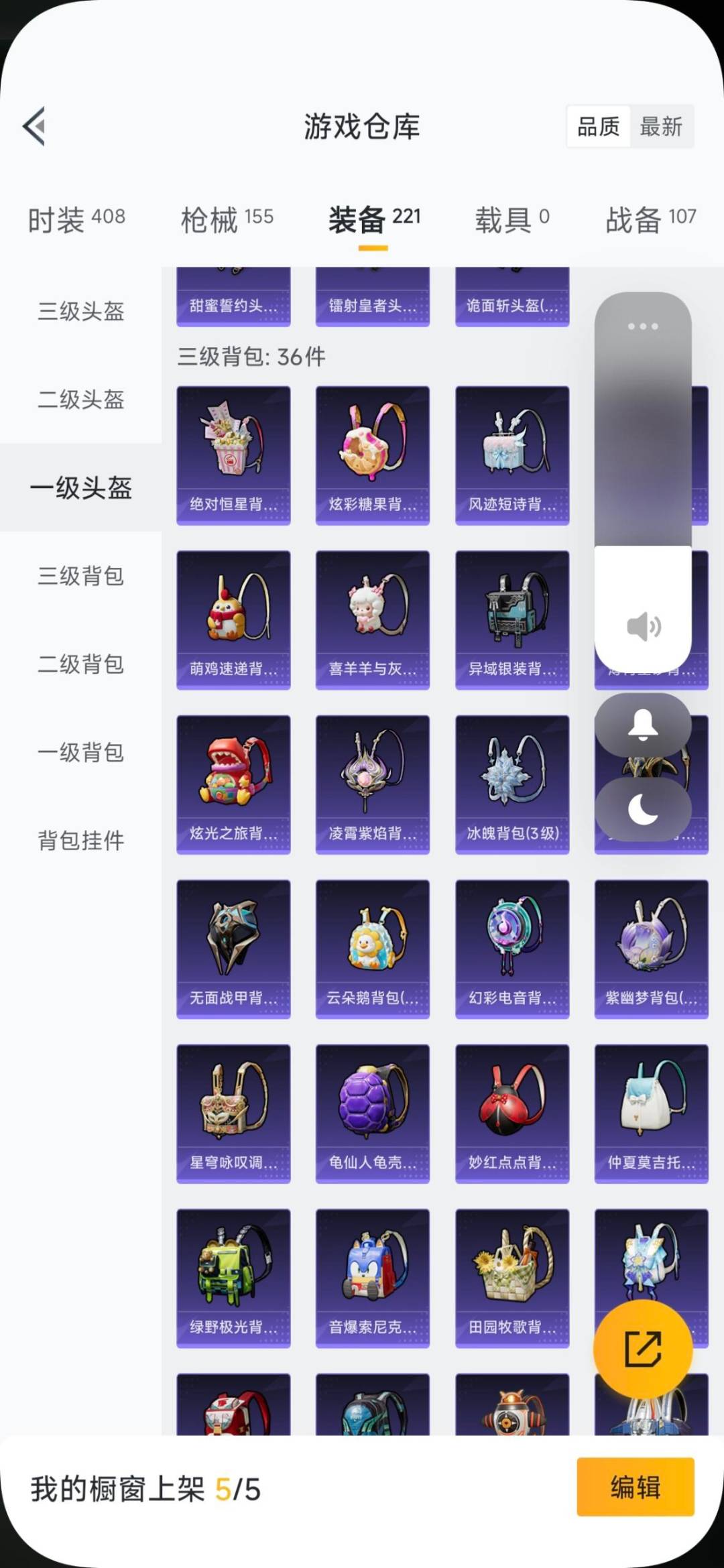Expand the three-dot options above the volume slider
Viewport: 724px width, 1568px height.
click(x=643, y=325)
